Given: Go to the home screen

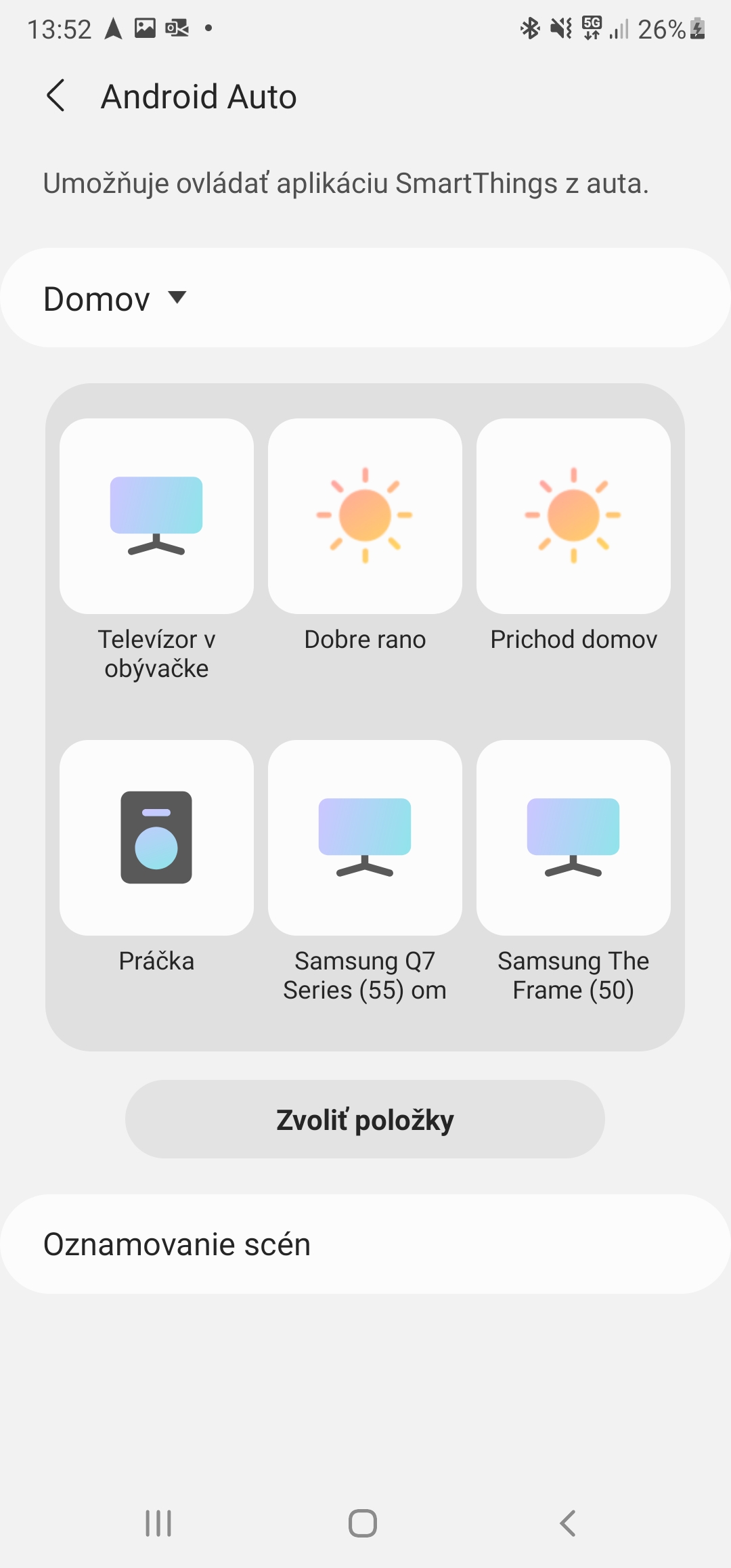Looking at the screenshot, I should (x=363, y=1523).
